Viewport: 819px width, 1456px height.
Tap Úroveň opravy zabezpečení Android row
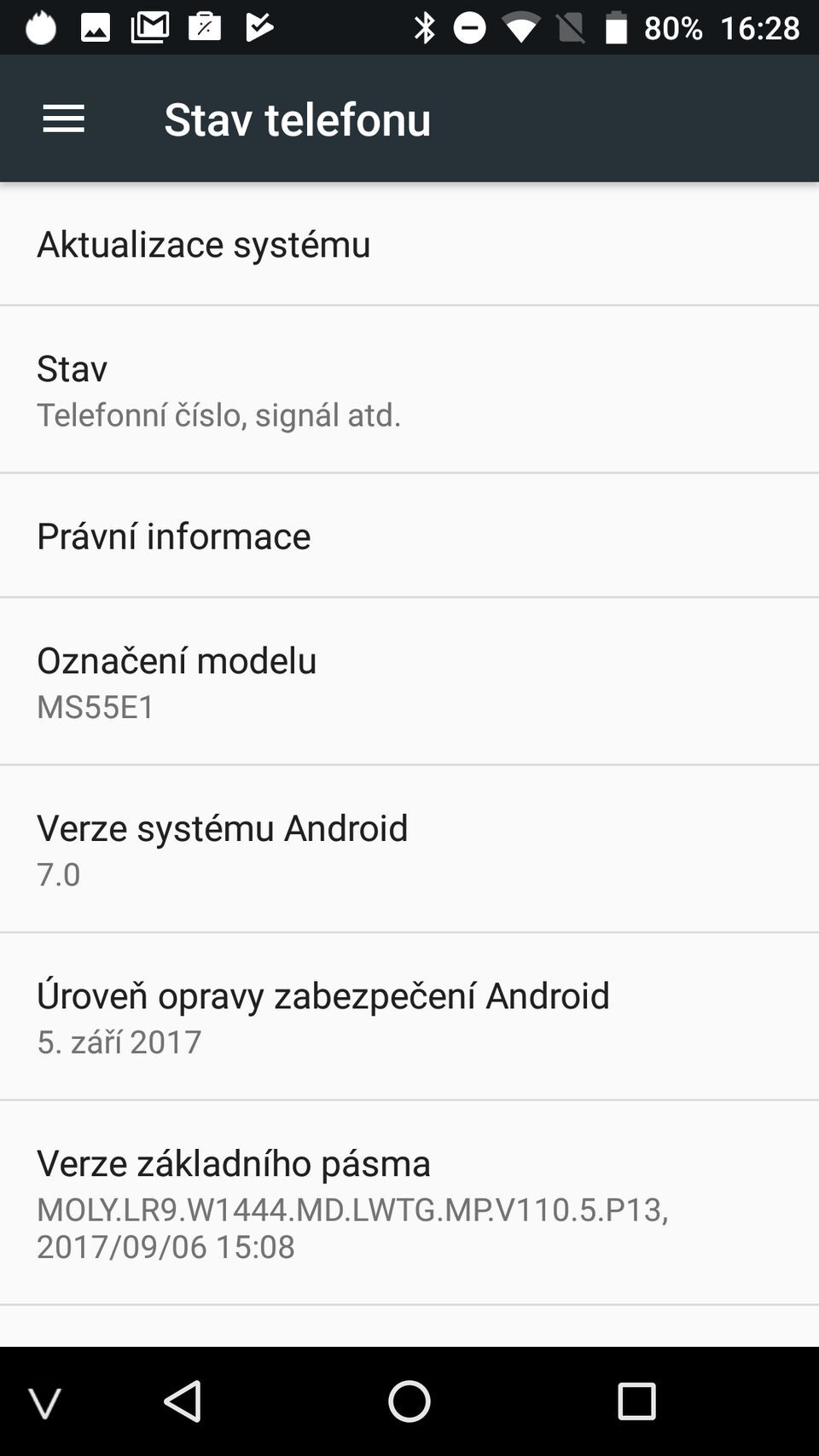(409, 1016)
